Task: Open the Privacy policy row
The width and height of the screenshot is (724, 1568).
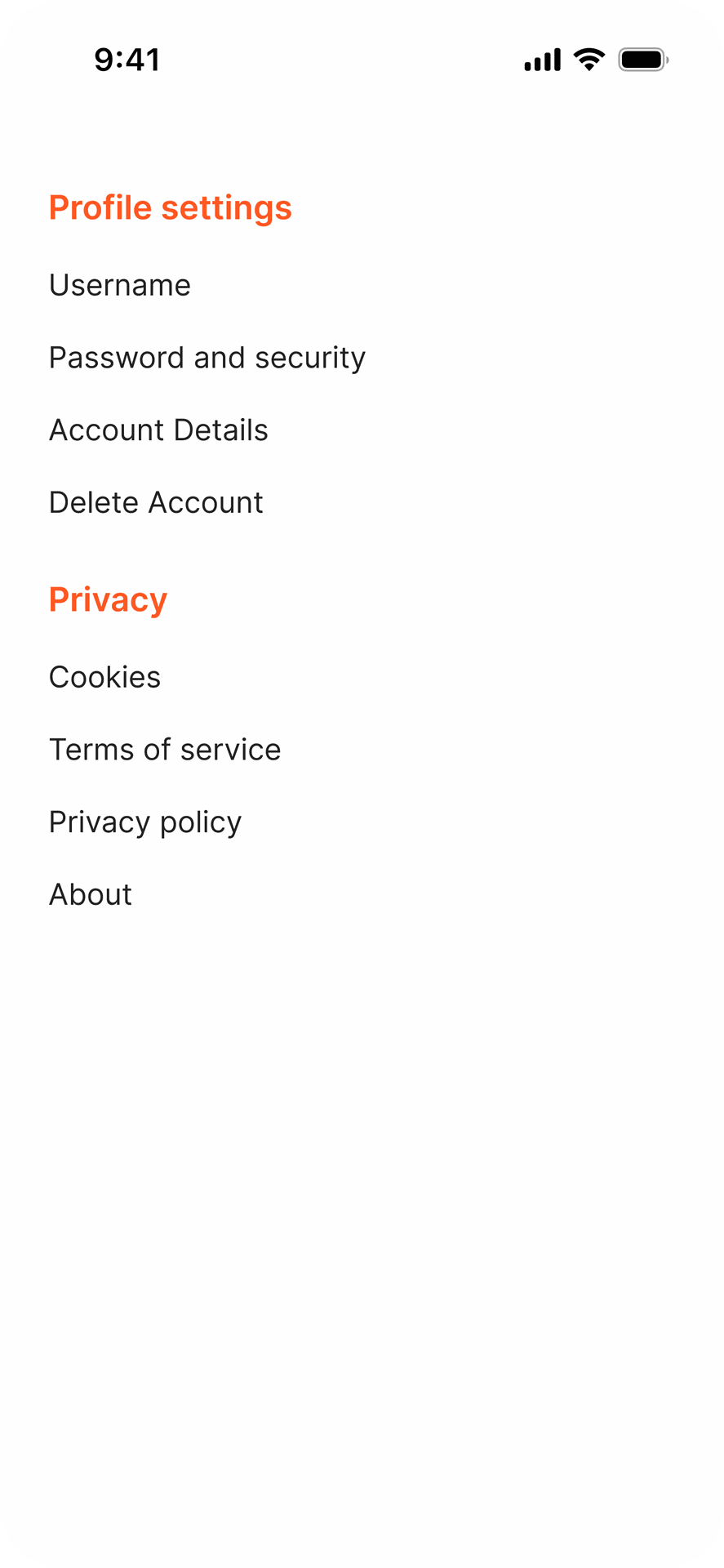Action: (145, 823)
